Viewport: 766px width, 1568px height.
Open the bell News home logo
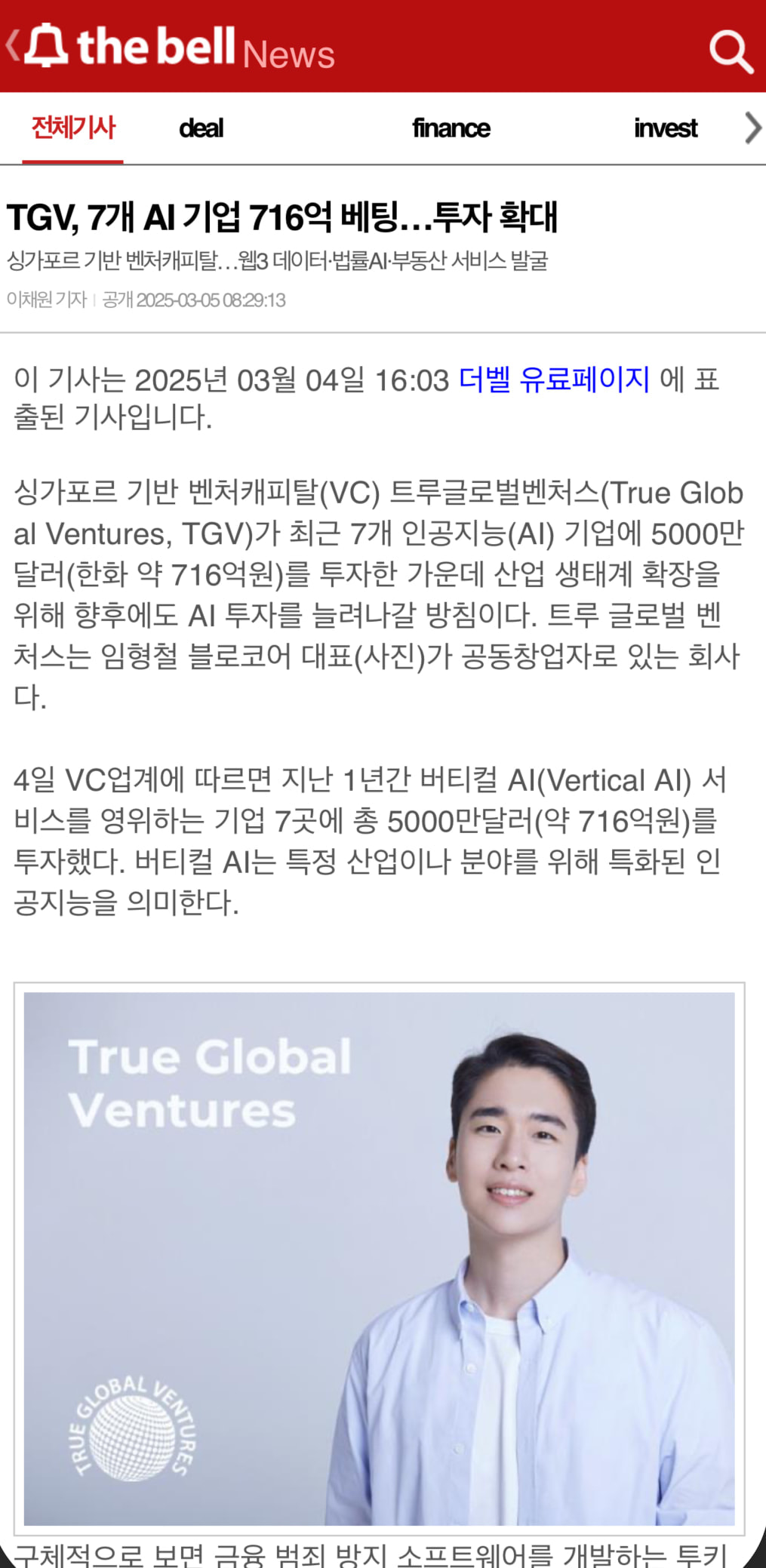pos(181,47)
